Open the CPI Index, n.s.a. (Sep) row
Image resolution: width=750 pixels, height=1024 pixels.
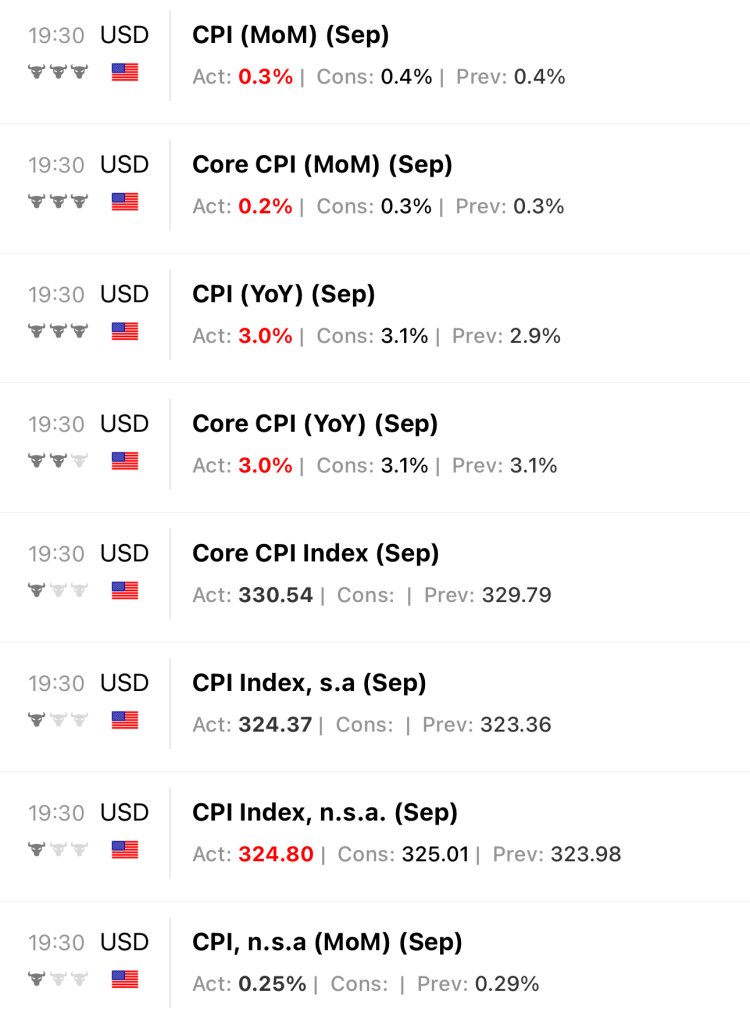324,813
